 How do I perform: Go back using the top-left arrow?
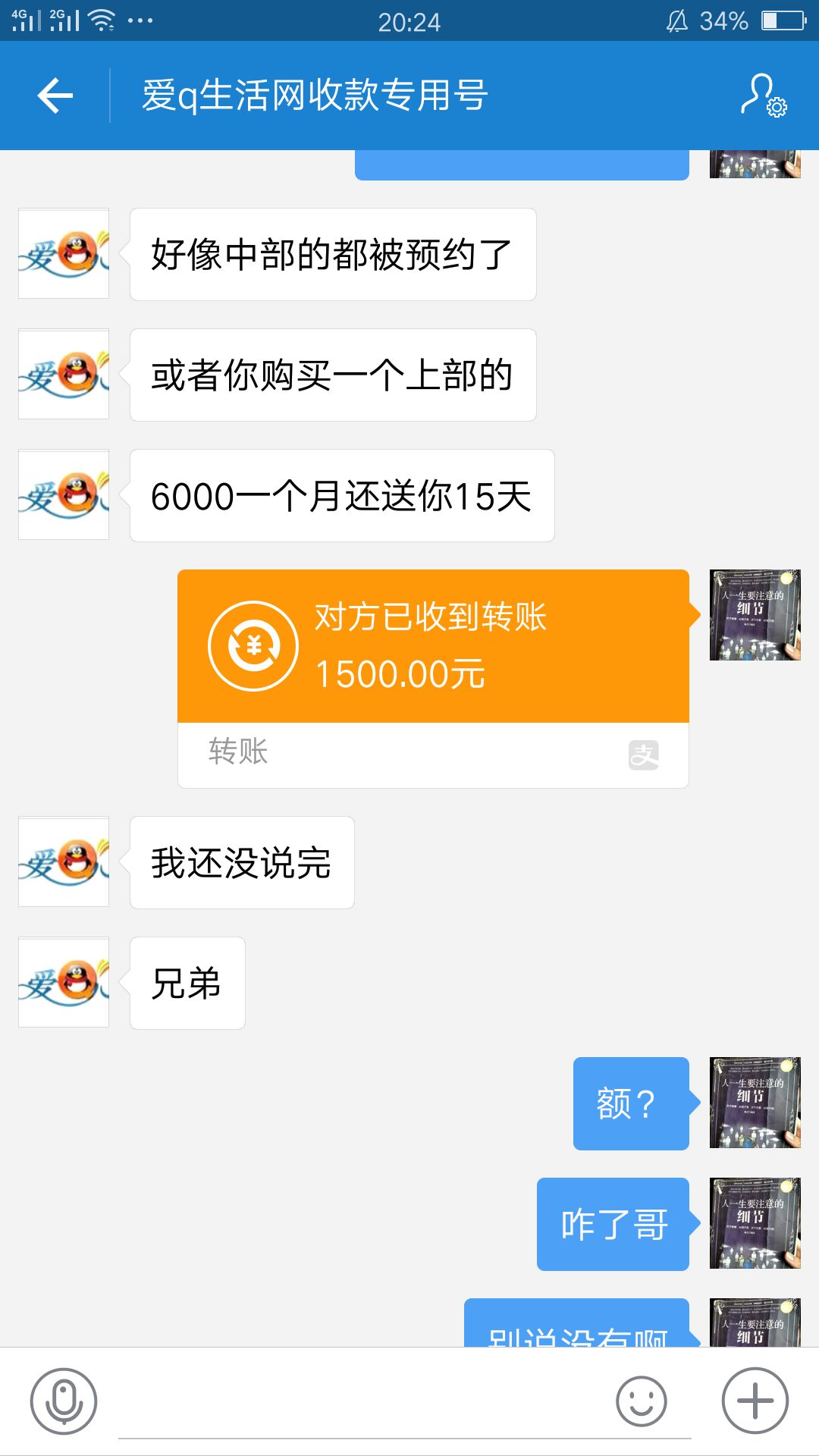[x=55, y=96]
